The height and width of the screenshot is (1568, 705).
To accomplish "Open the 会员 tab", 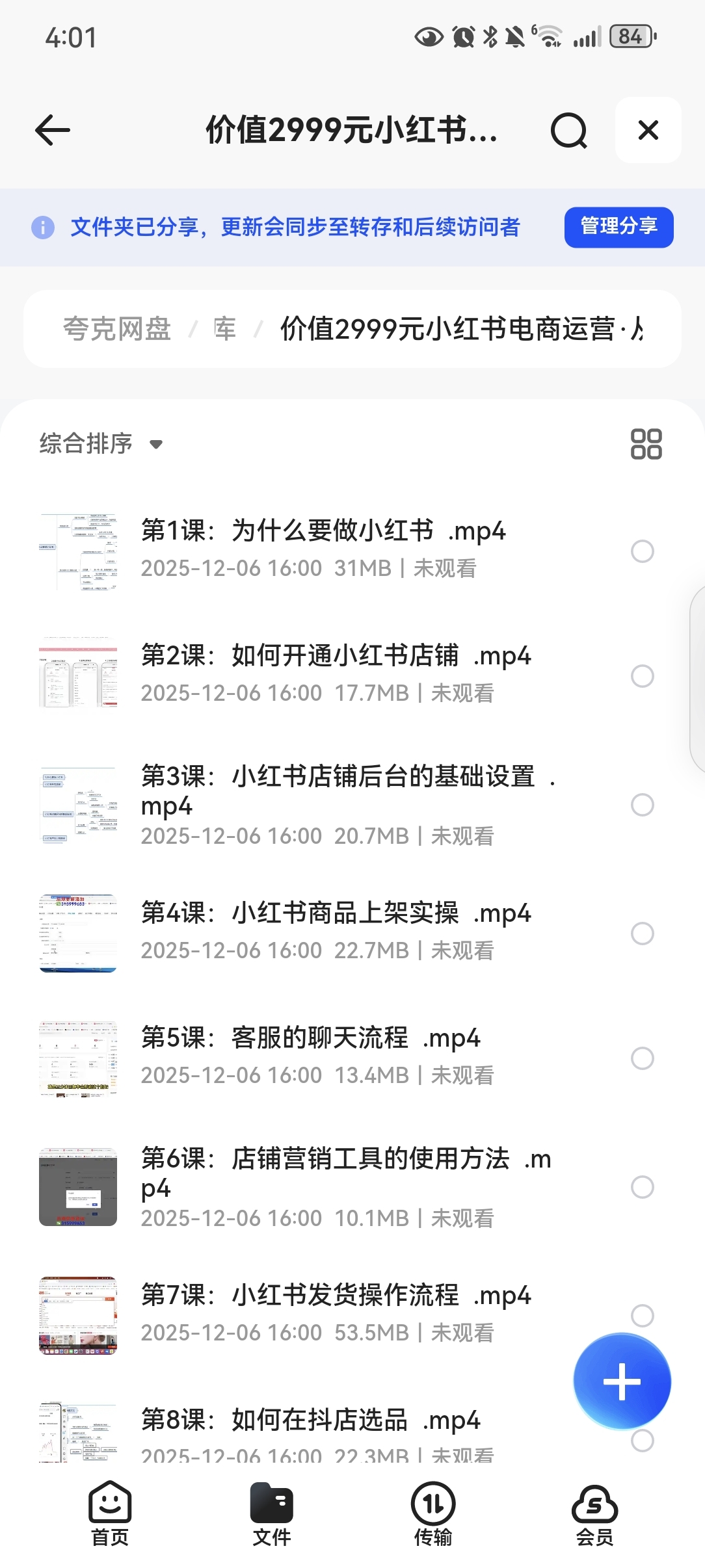I will tap(594, 1513).
